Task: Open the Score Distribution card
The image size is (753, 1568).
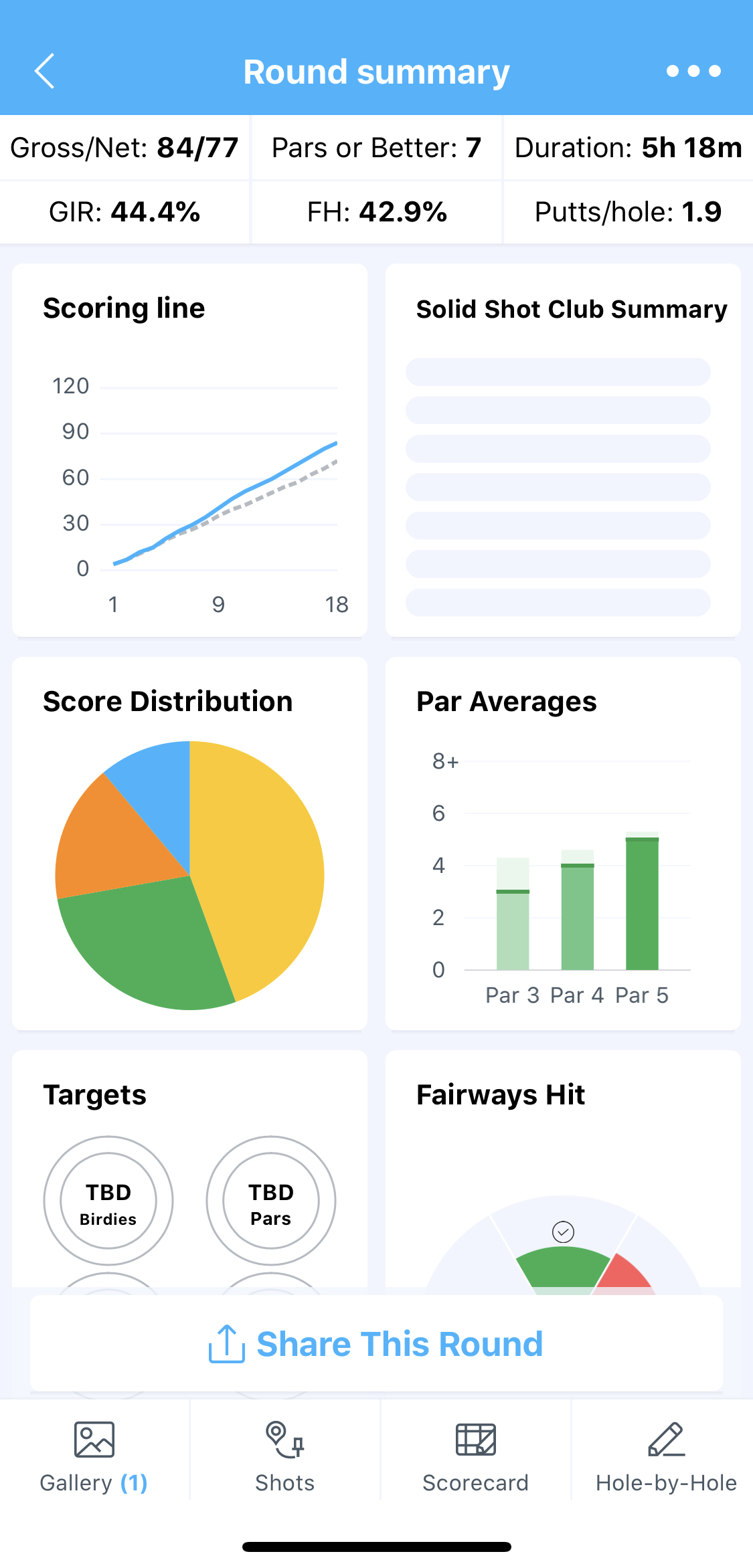Action: [x=189, y=843]
